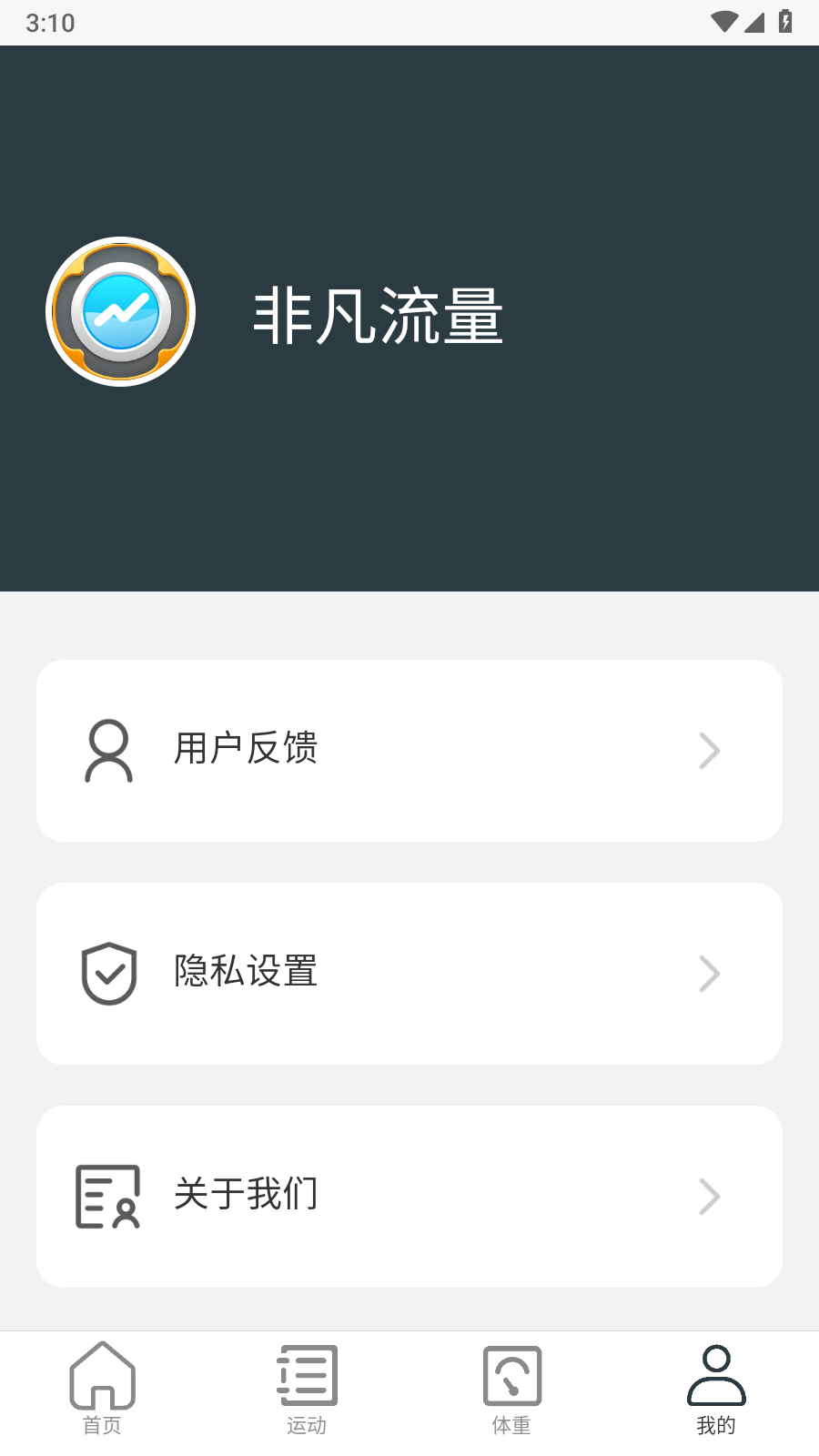Click the ID card icon next to 关于我们

[108, 1196]
